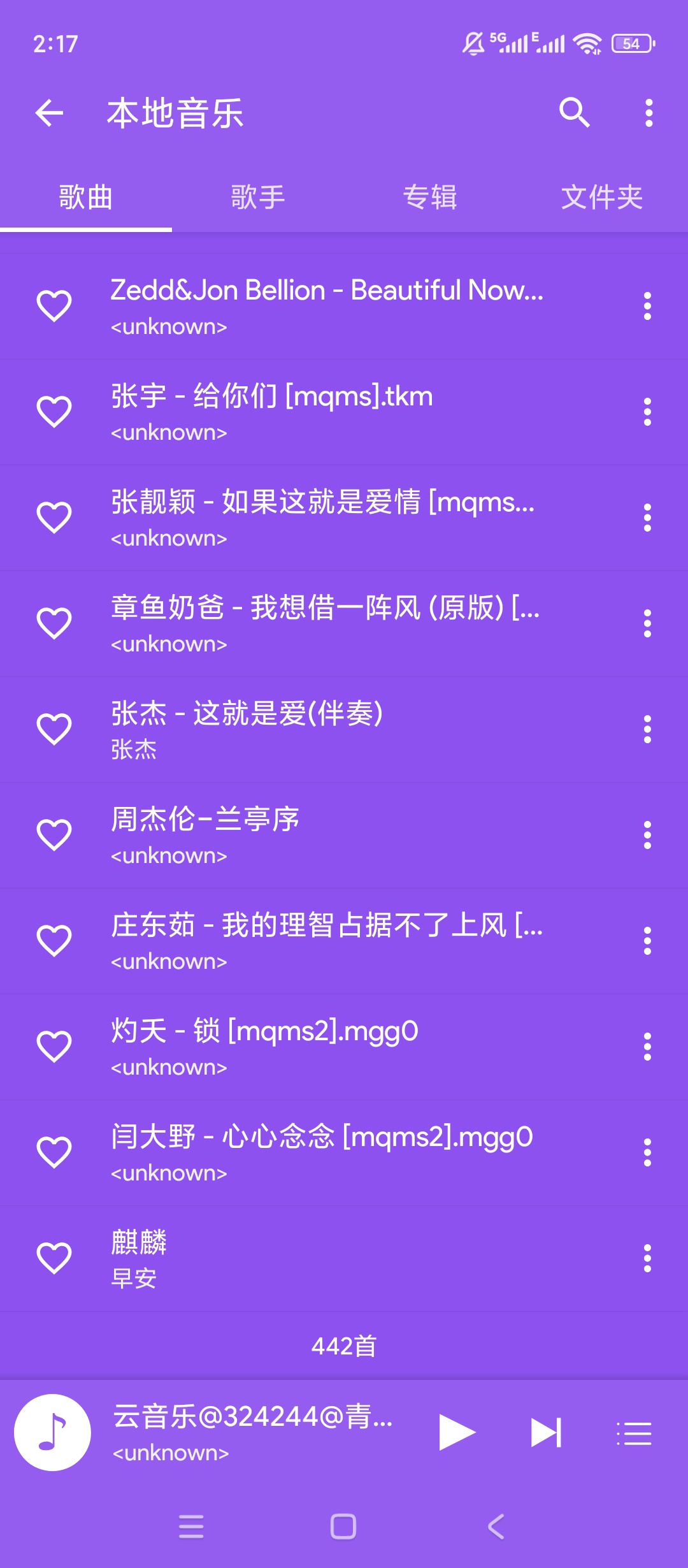
Task: Play the current track 云音乐@324244
Action: [x=457, y=1430]
